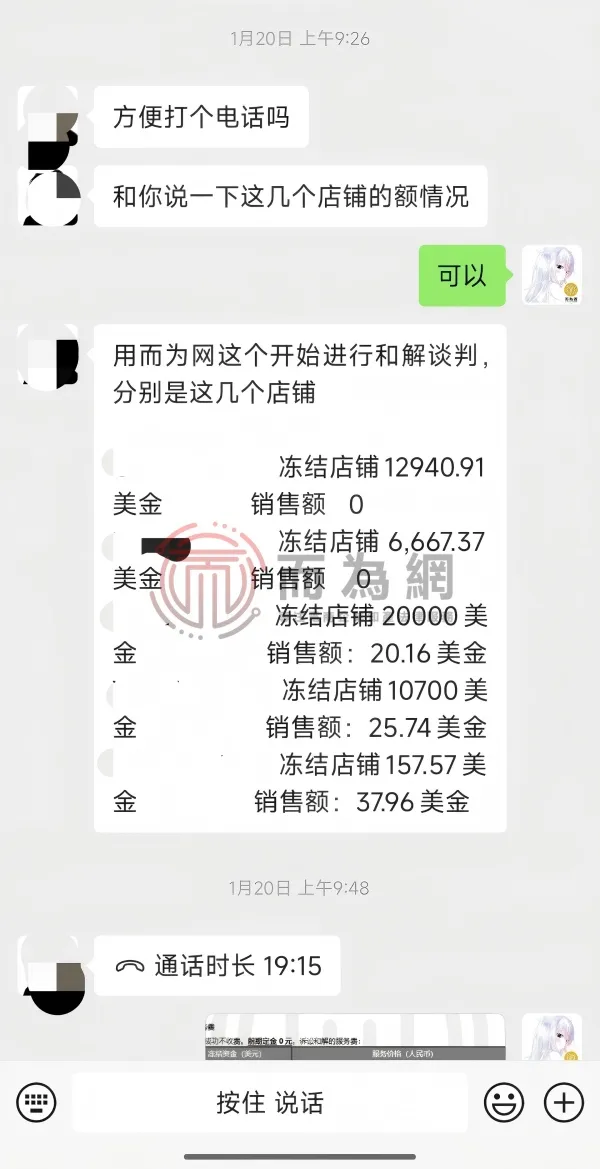Open my avatar beside the 可以 message
This screenshot has width=600, height=1169.
click(x=552, y=275)
